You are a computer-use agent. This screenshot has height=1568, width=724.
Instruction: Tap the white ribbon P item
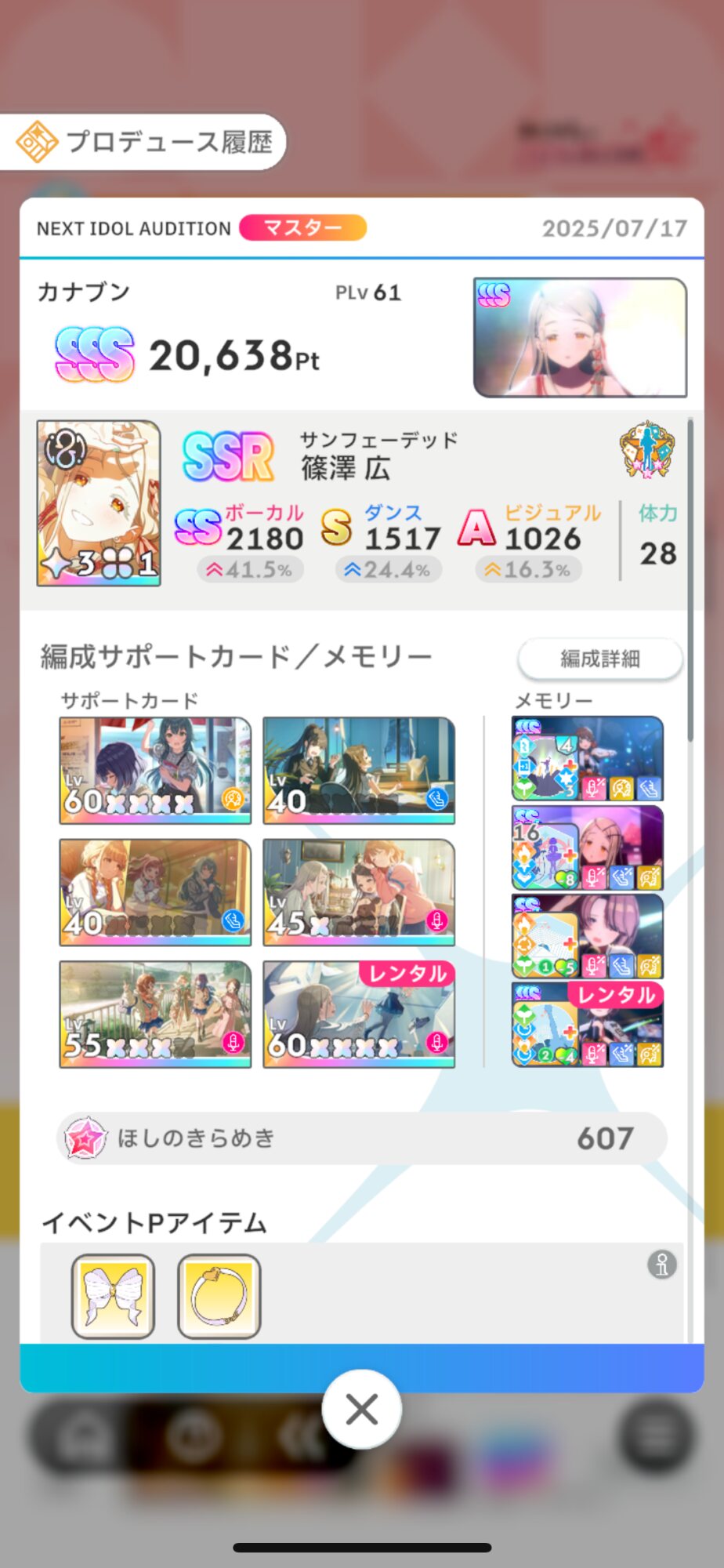(113, 1296)
